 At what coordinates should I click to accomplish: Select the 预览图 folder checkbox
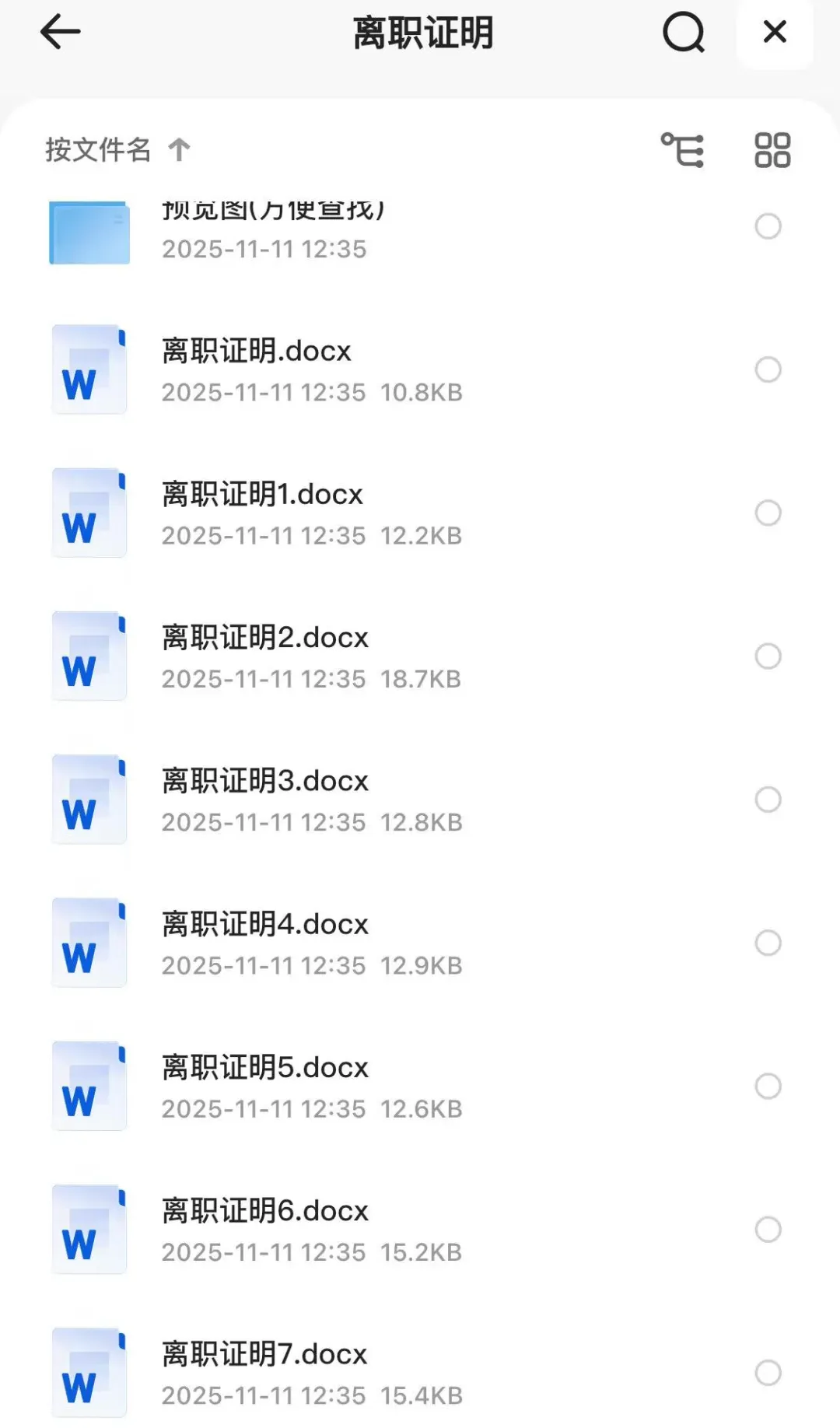768,226
